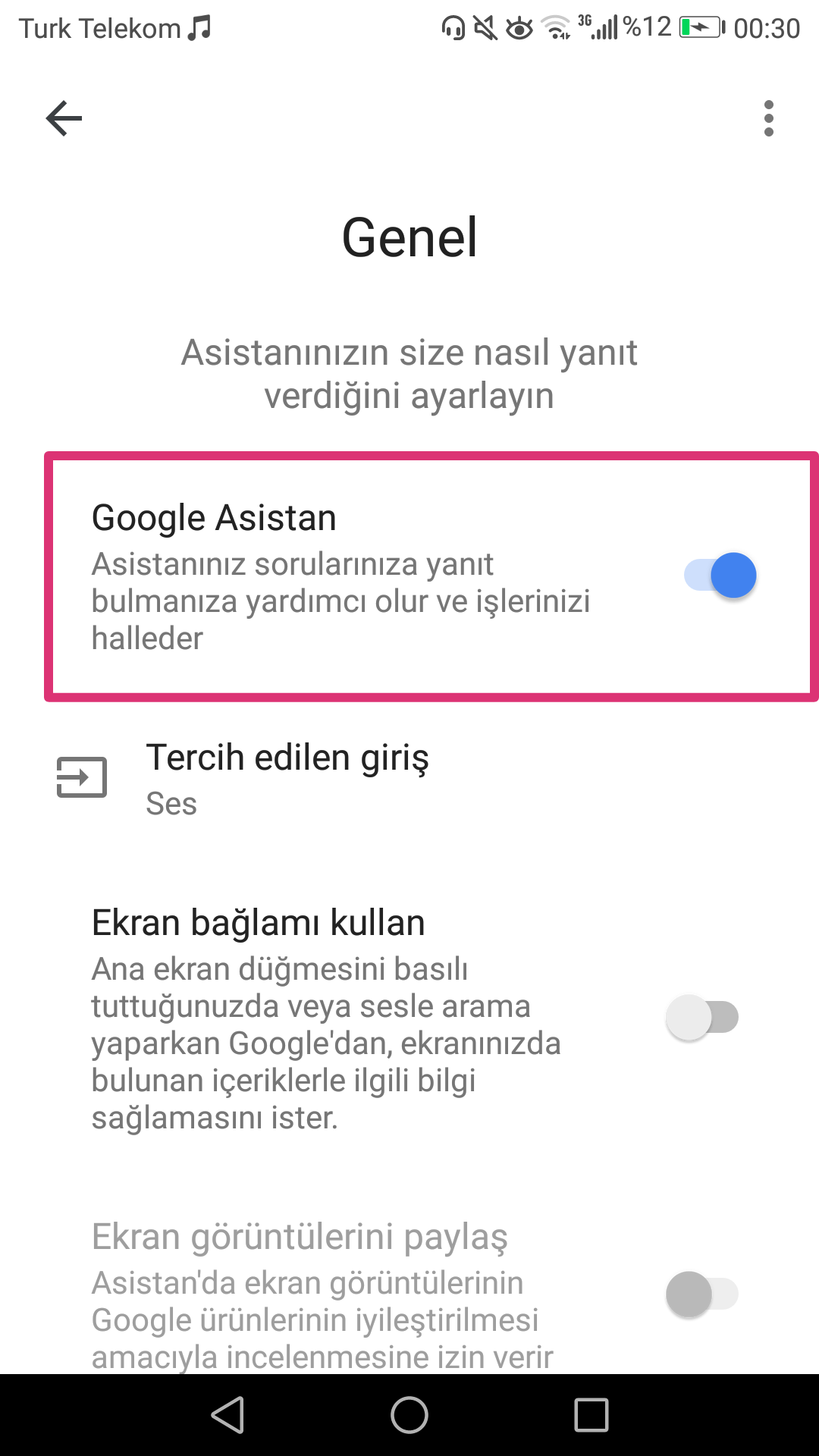Image resolution: width=819 pixels, height=1456 pixels.
Task: Go back using the top arrow
Action: [64, 118]
